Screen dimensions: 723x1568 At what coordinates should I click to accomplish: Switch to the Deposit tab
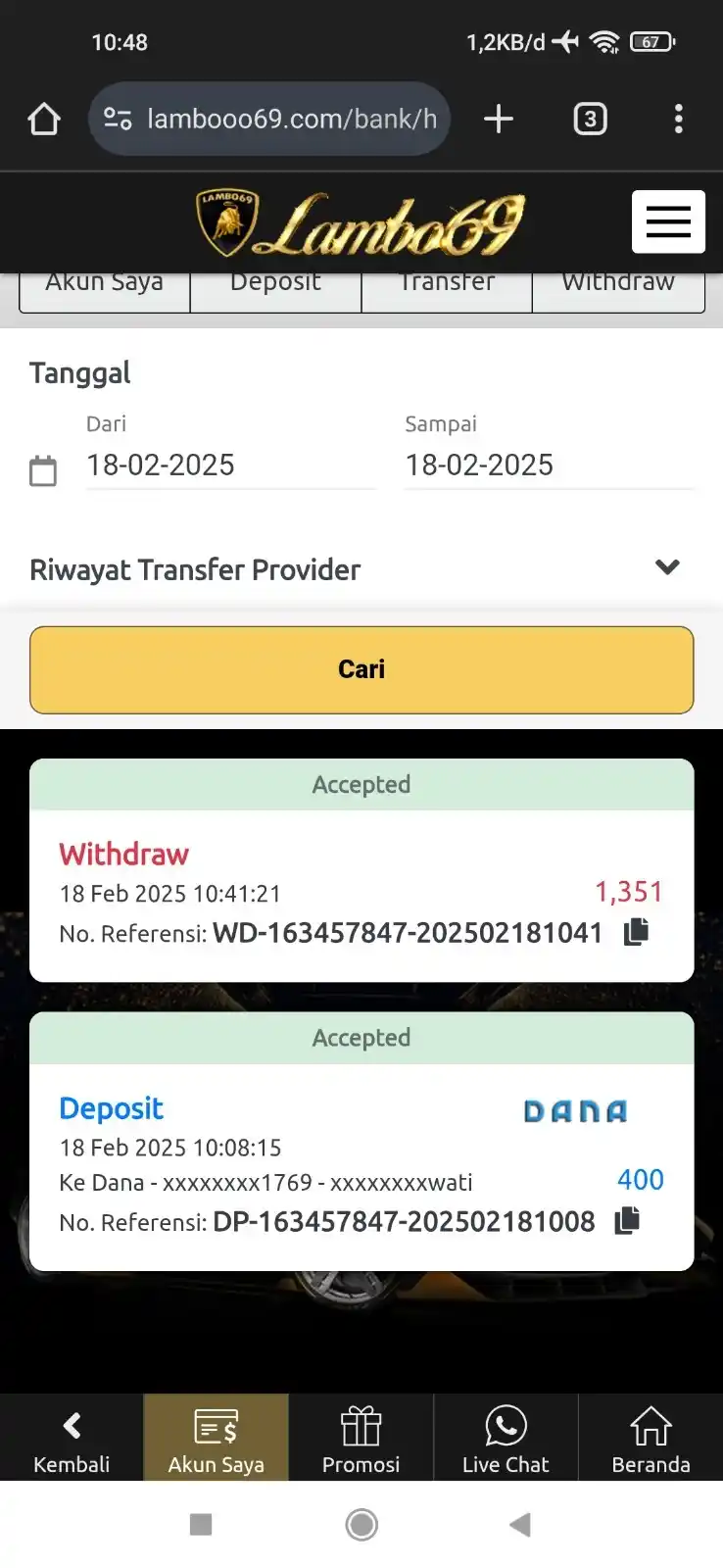click(x=275, y=290)
